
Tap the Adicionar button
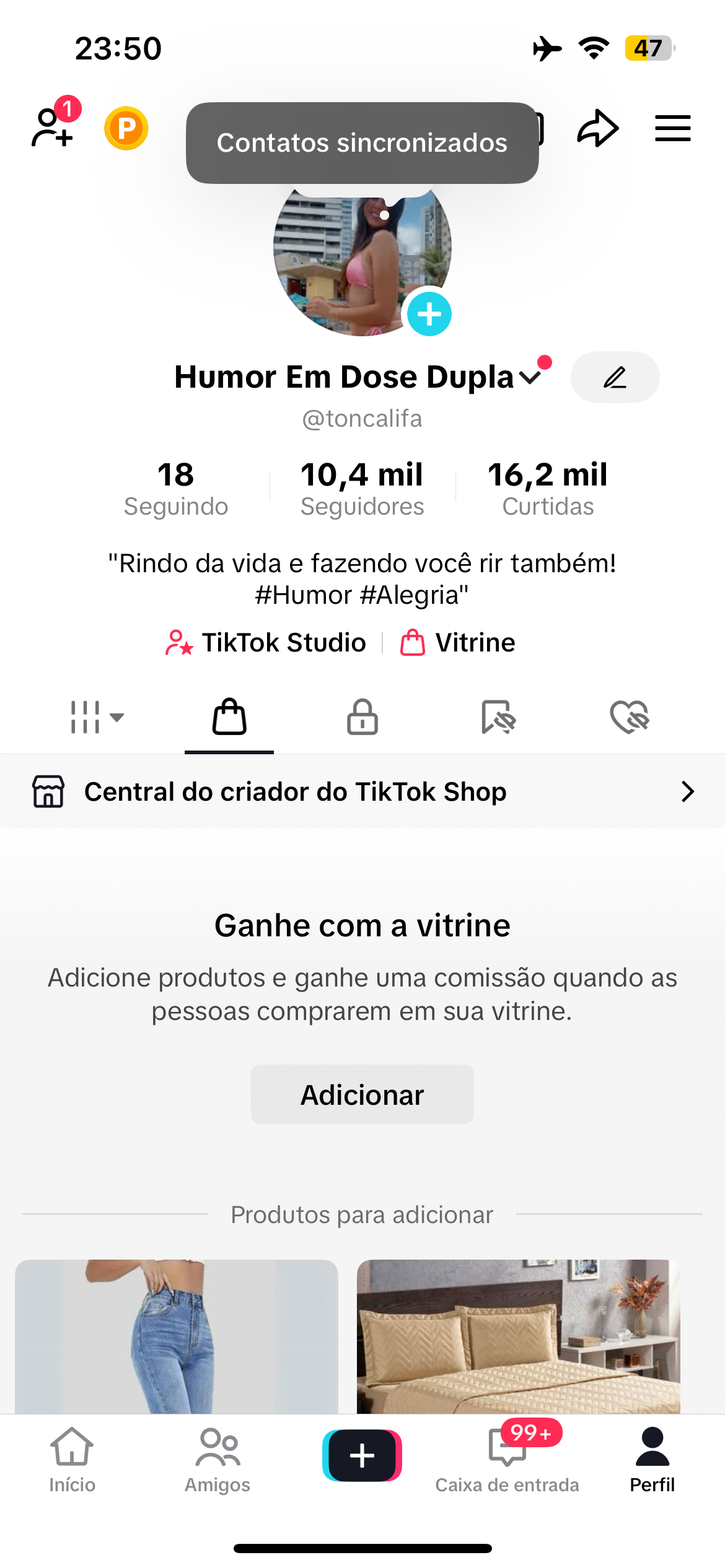[x=362, y=1094]
